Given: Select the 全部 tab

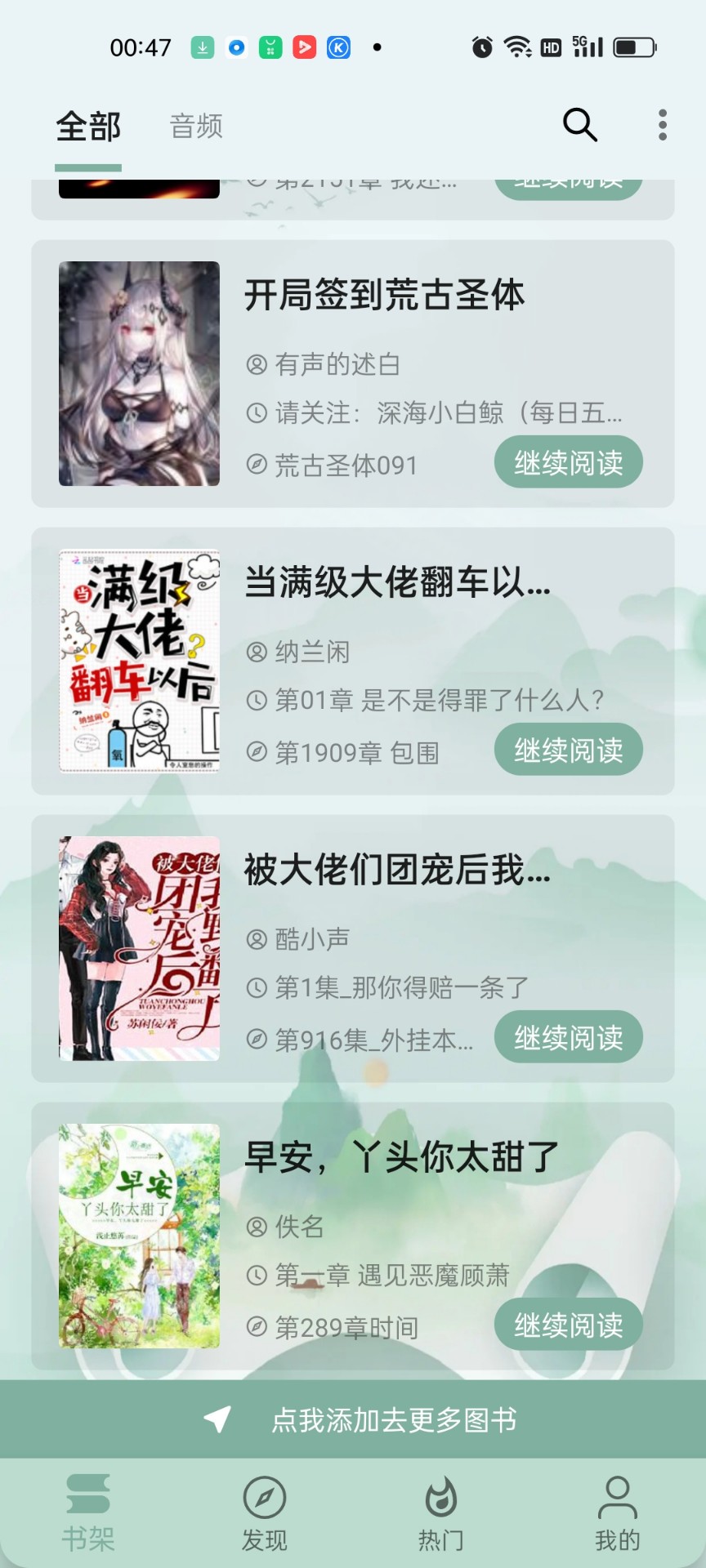Looking at the screenshot, I should 87,126.
